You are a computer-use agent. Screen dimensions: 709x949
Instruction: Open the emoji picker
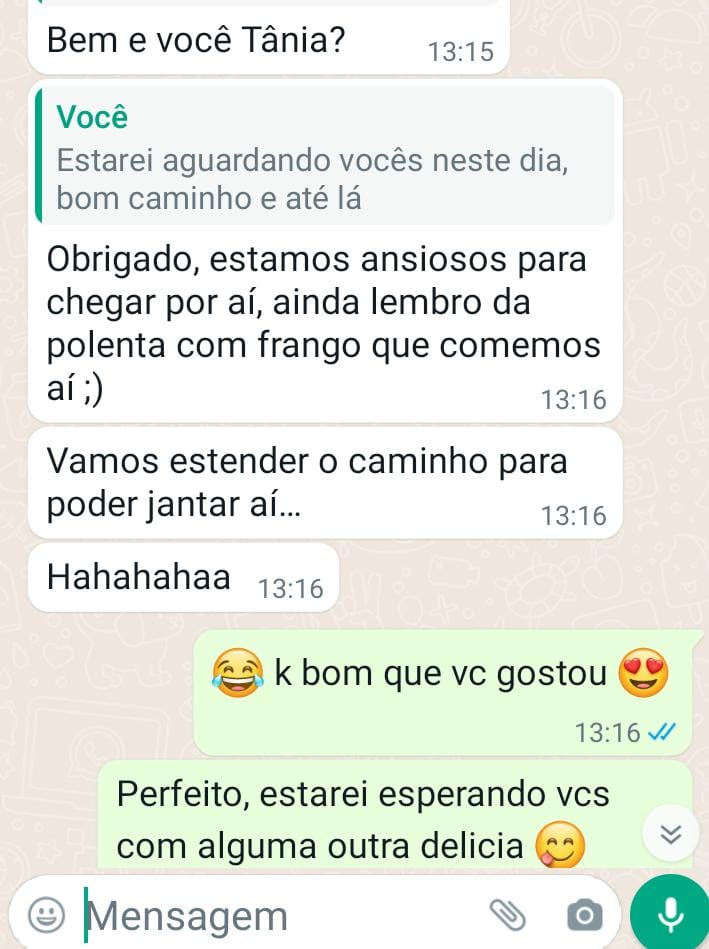46,914
